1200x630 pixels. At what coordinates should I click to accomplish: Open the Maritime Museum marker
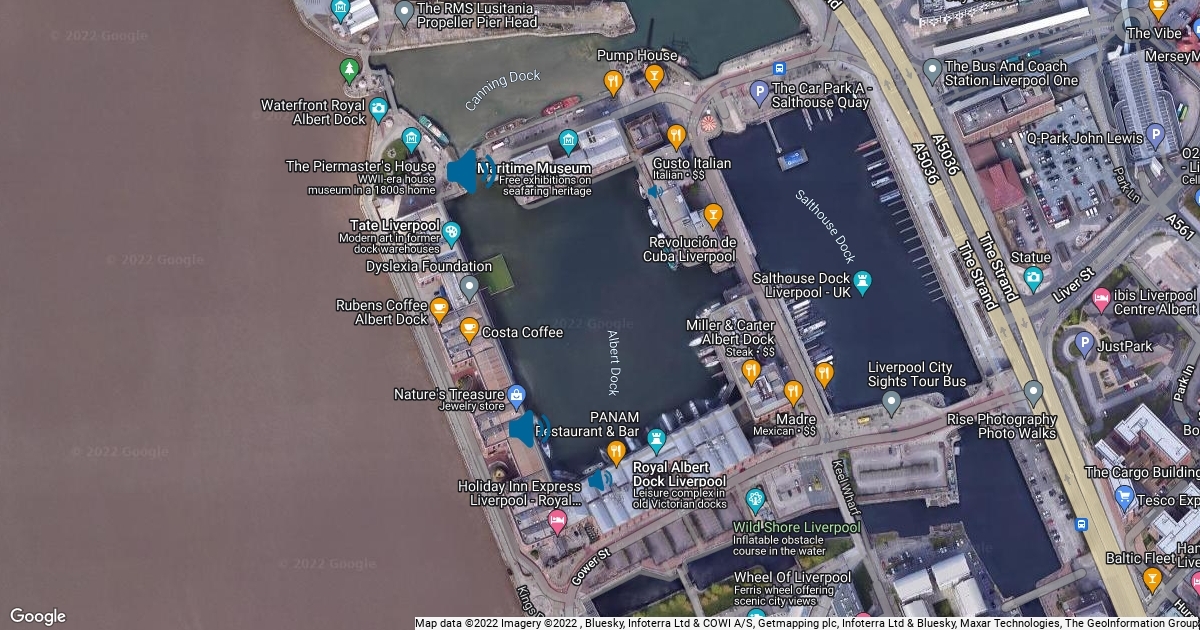click(x=568, y=139)
